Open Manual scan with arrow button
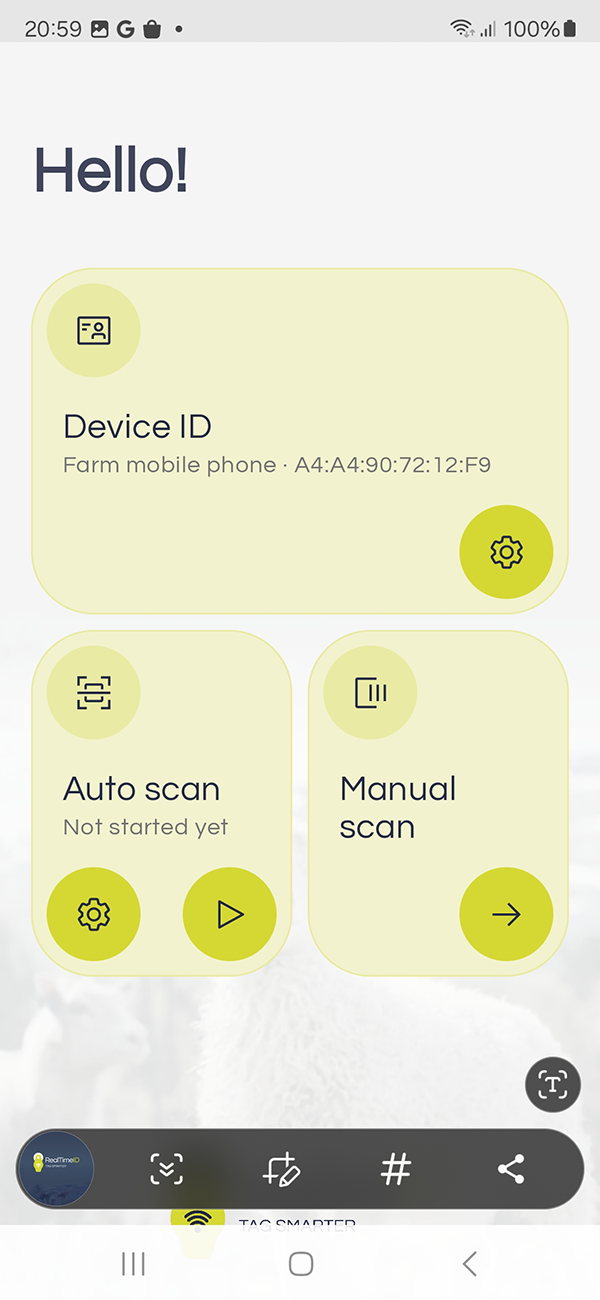This screenshot has width=600, height=1300. pos(506,914)
